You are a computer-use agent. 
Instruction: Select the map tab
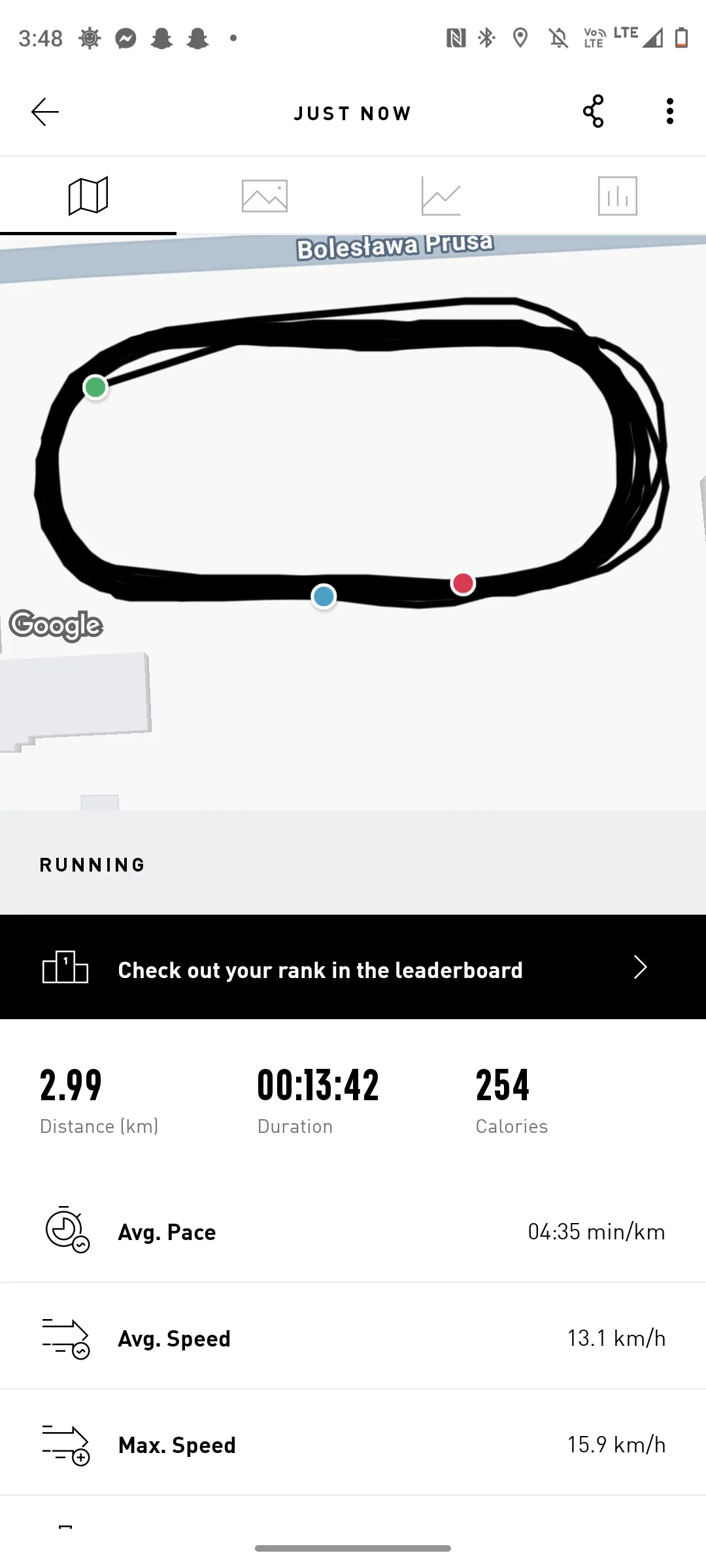pyautogui.click(x=88, y=195)
